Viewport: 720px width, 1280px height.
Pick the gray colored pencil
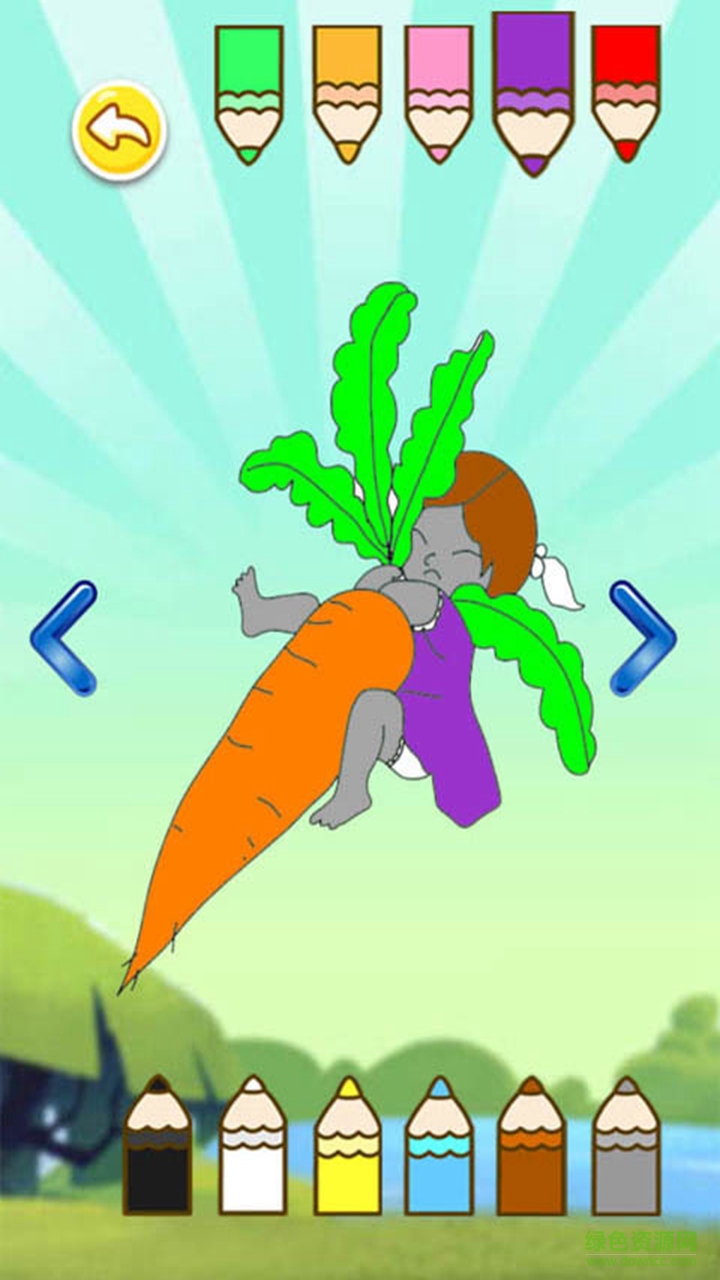click(626, 1148)
